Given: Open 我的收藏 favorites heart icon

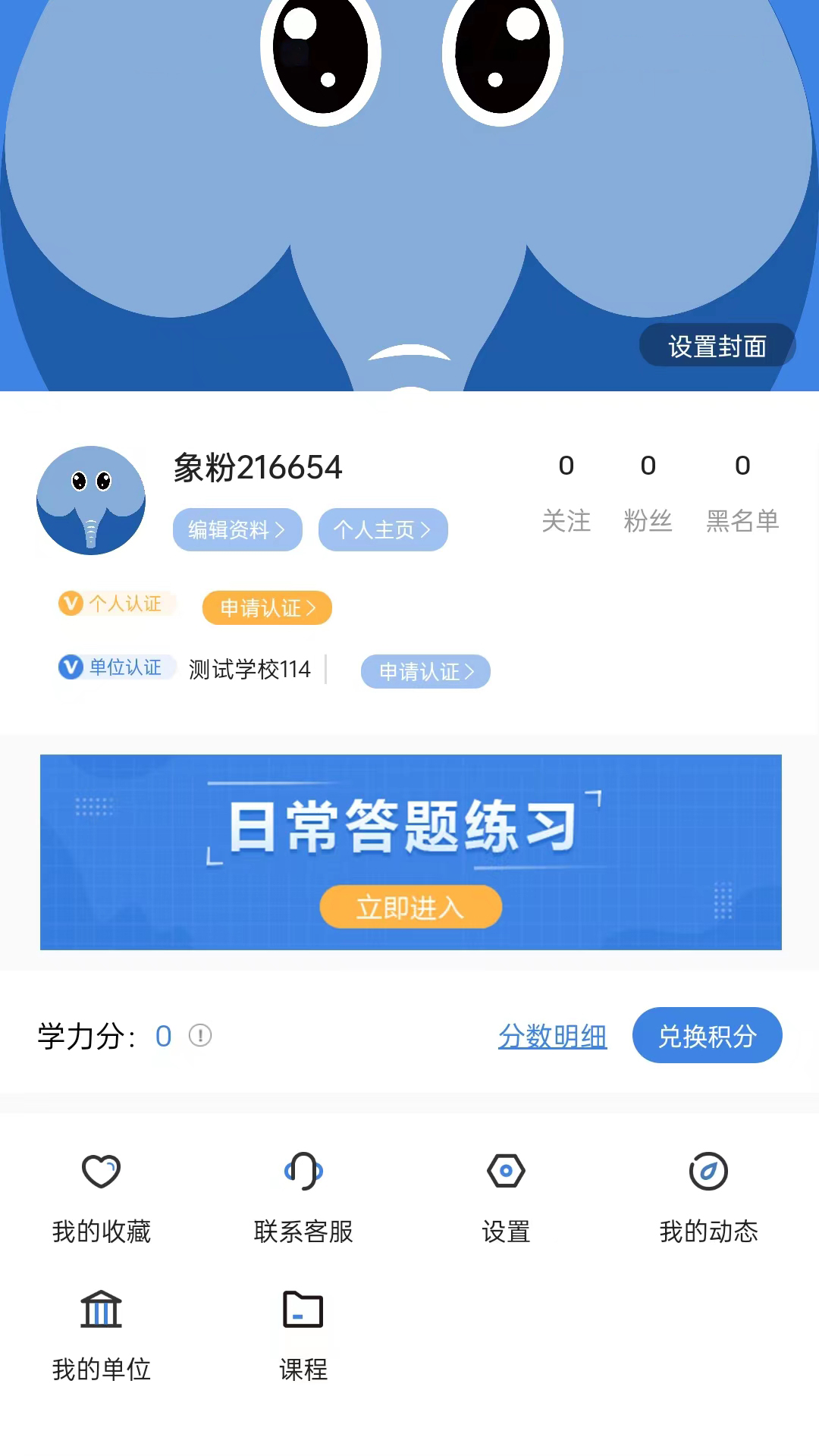Looking at the screenshot, I should point(99,1170).
